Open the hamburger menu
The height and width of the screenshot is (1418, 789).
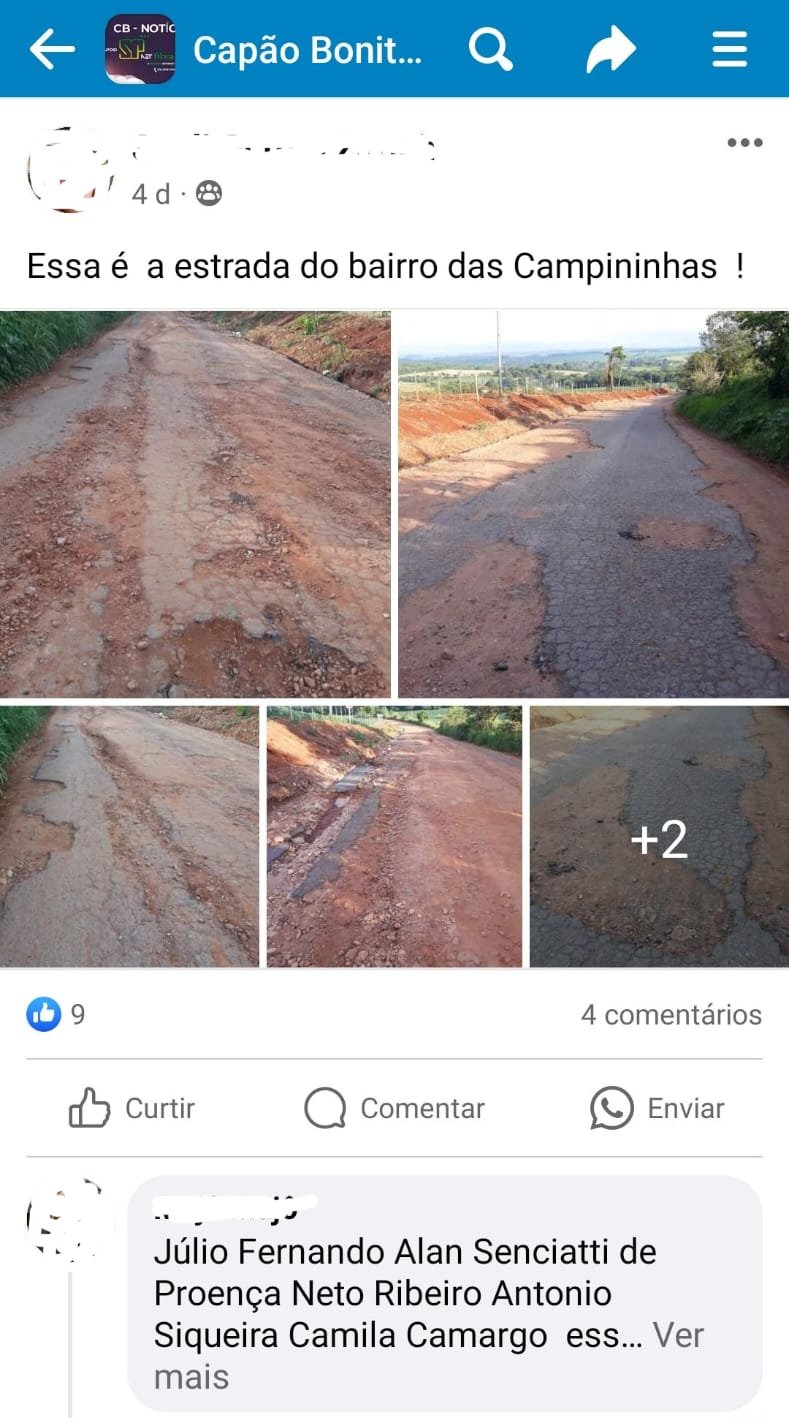pyautogui.click(x=730, y=49)
